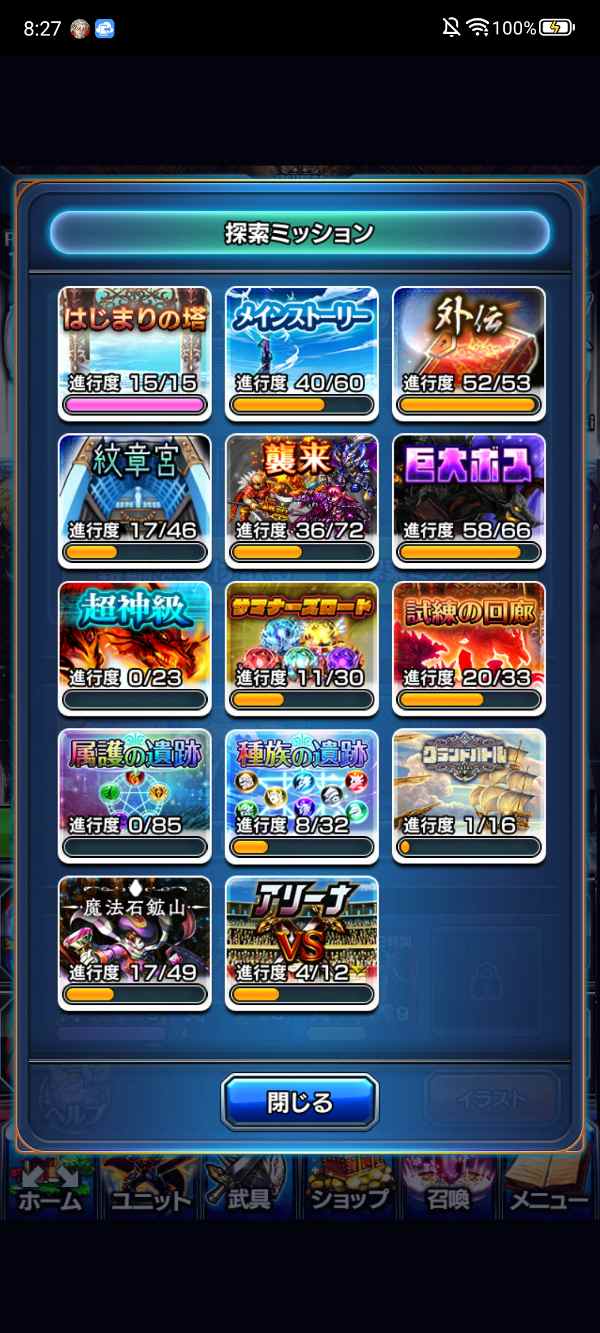This screenshot has width=600, height=1333.
Task: Open the はじまりの塔 mission tile
Action: (135, 352)
